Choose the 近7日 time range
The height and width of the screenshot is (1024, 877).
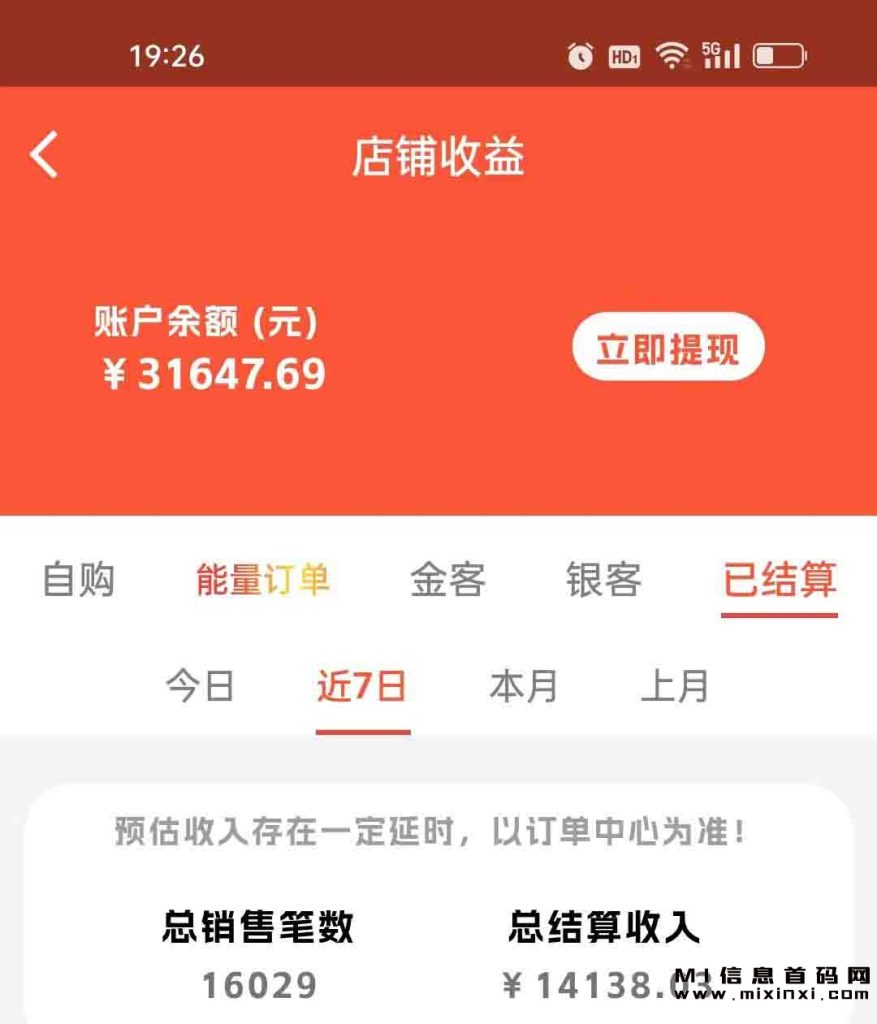tap(362, 687)
